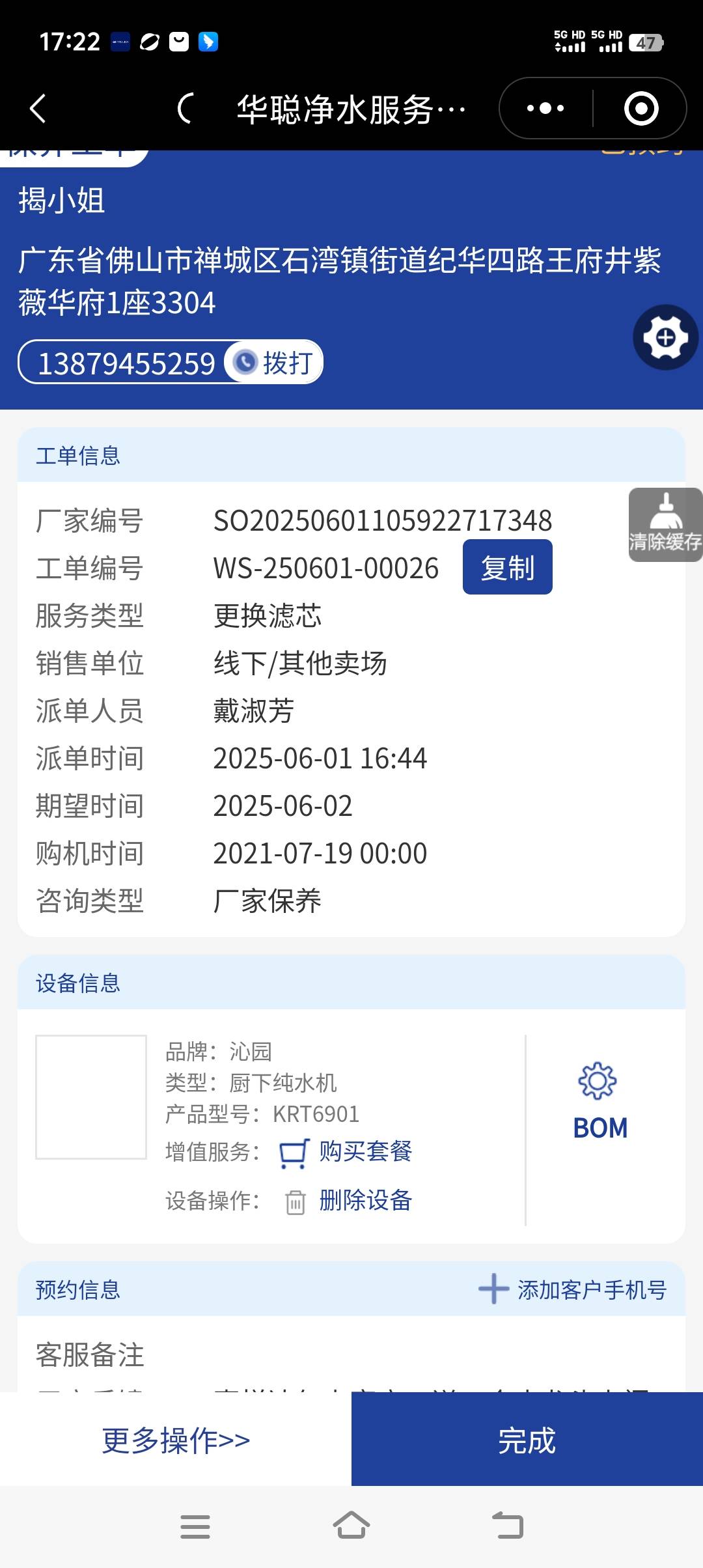Dial the customer with 拨打
703x1568 pixels.
point(275,362)
